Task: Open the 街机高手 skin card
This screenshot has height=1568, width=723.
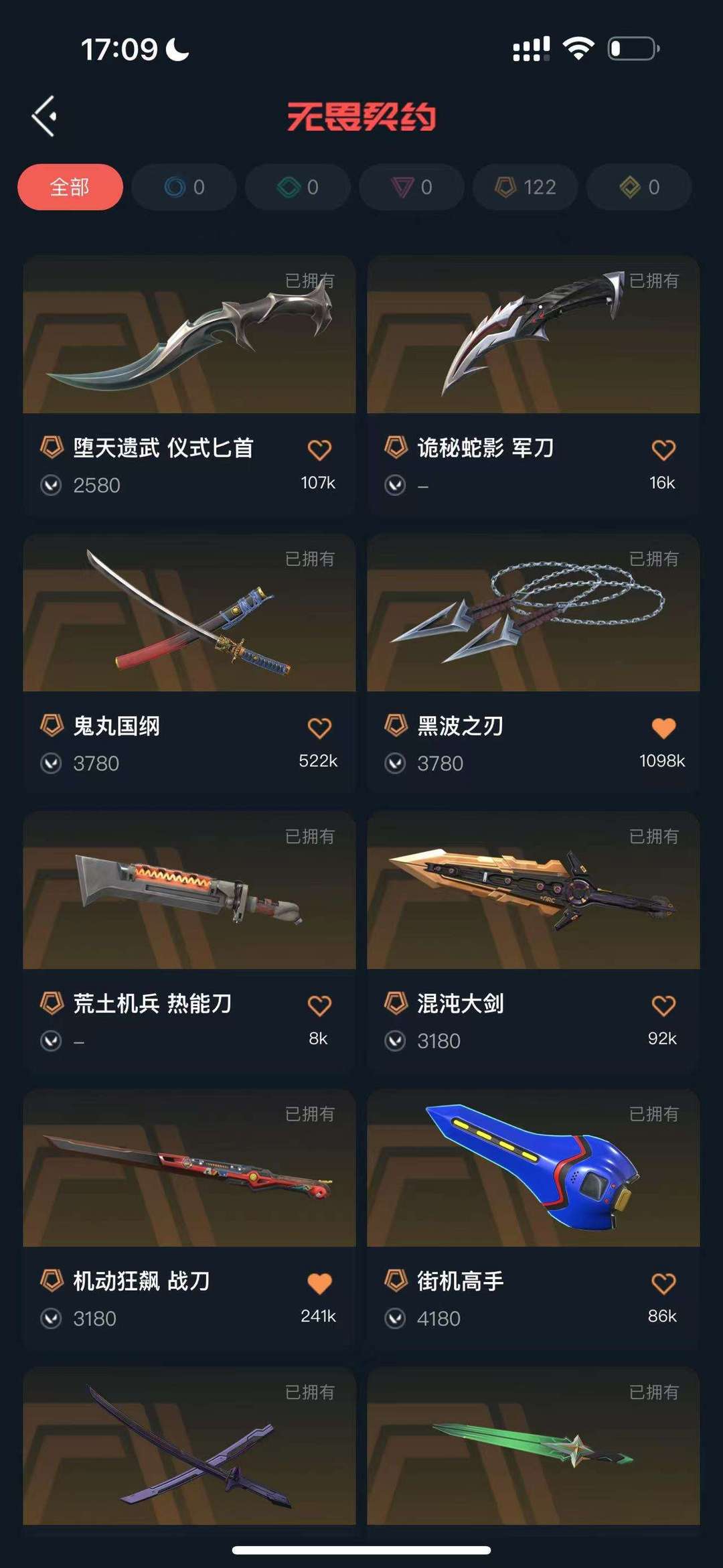Action: coord(534,1219)
